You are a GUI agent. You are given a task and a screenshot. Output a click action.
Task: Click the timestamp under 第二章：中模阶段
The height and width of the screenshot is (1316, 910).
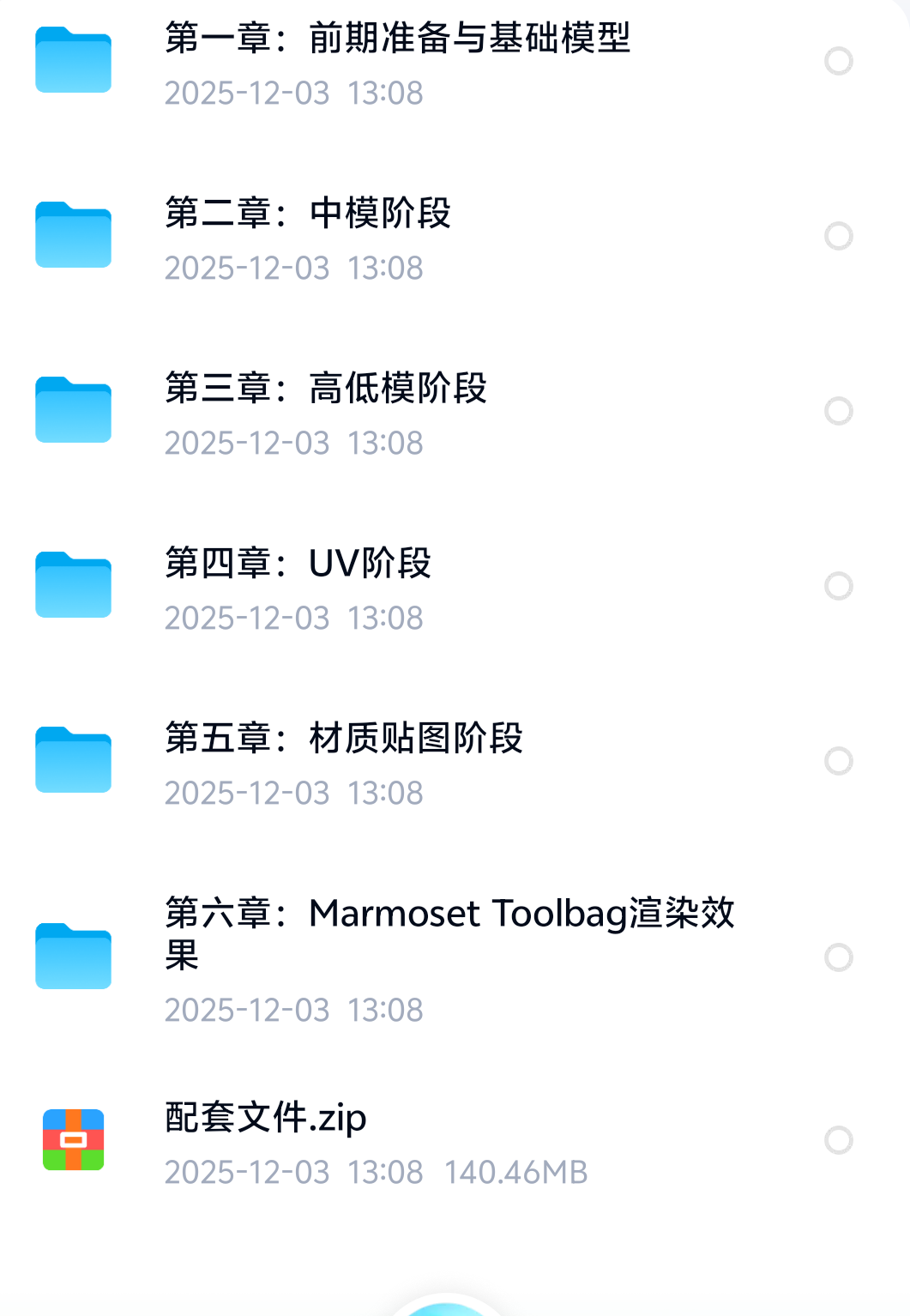pyautogui.click(x=293, y=268)
